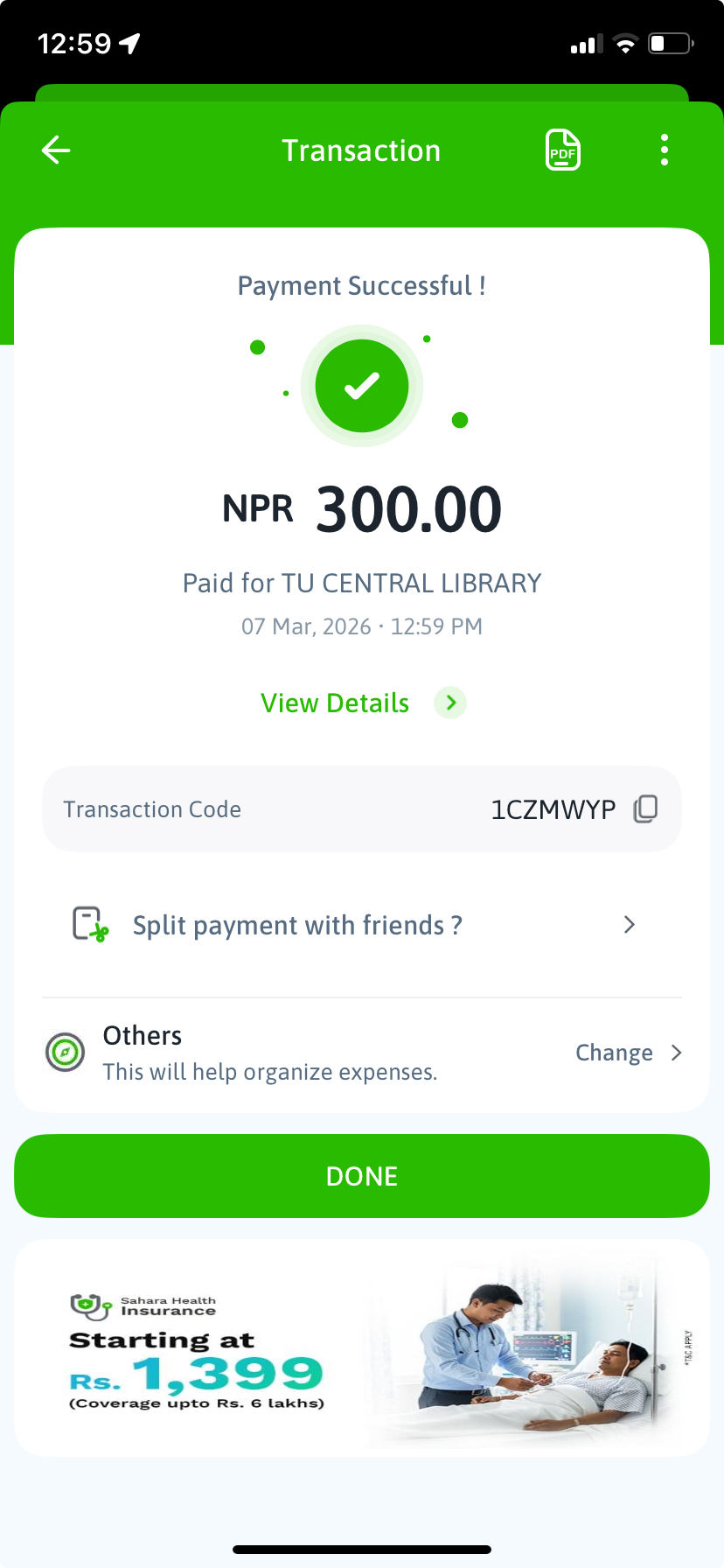Open the Sahara Health Insurance banner
The image size is (724, 1568).
coord(362,1347)
